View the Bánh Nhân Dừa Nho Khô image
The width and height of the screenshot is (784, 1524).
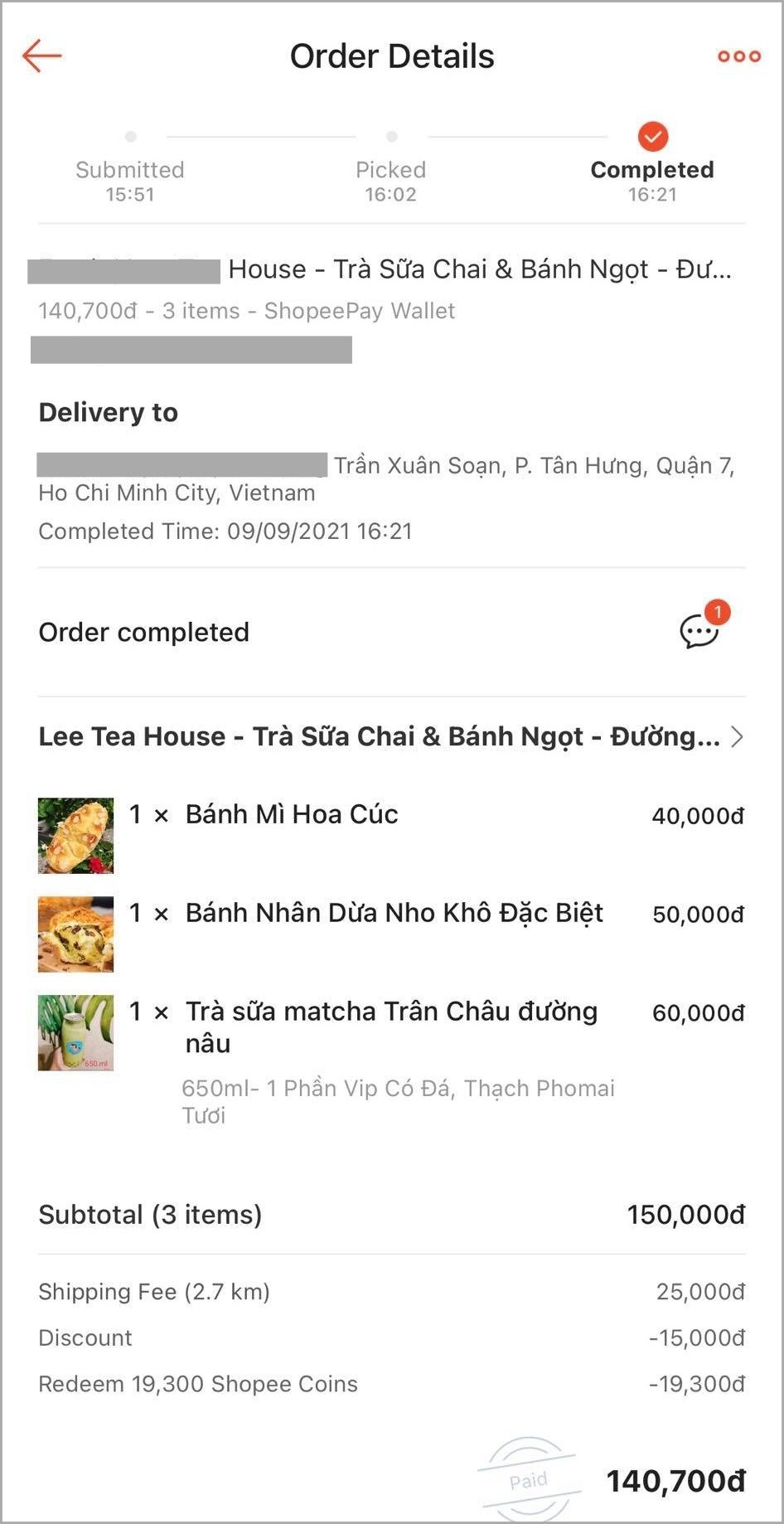pyautogui.click(x=75, y=934)
